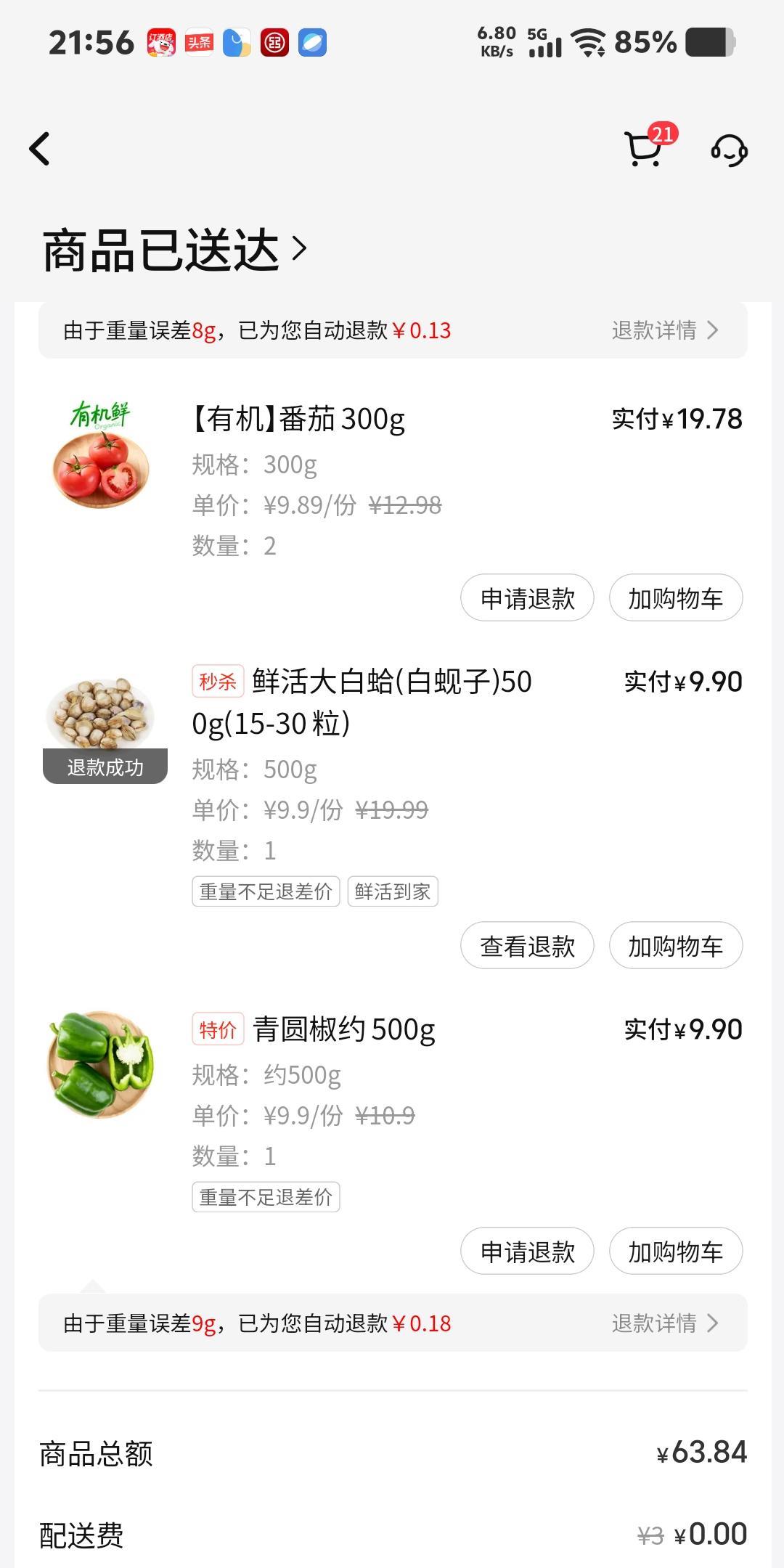View 退款详情 for the ¥0.13 refund
784x1568 pixels.
point(664,331)
